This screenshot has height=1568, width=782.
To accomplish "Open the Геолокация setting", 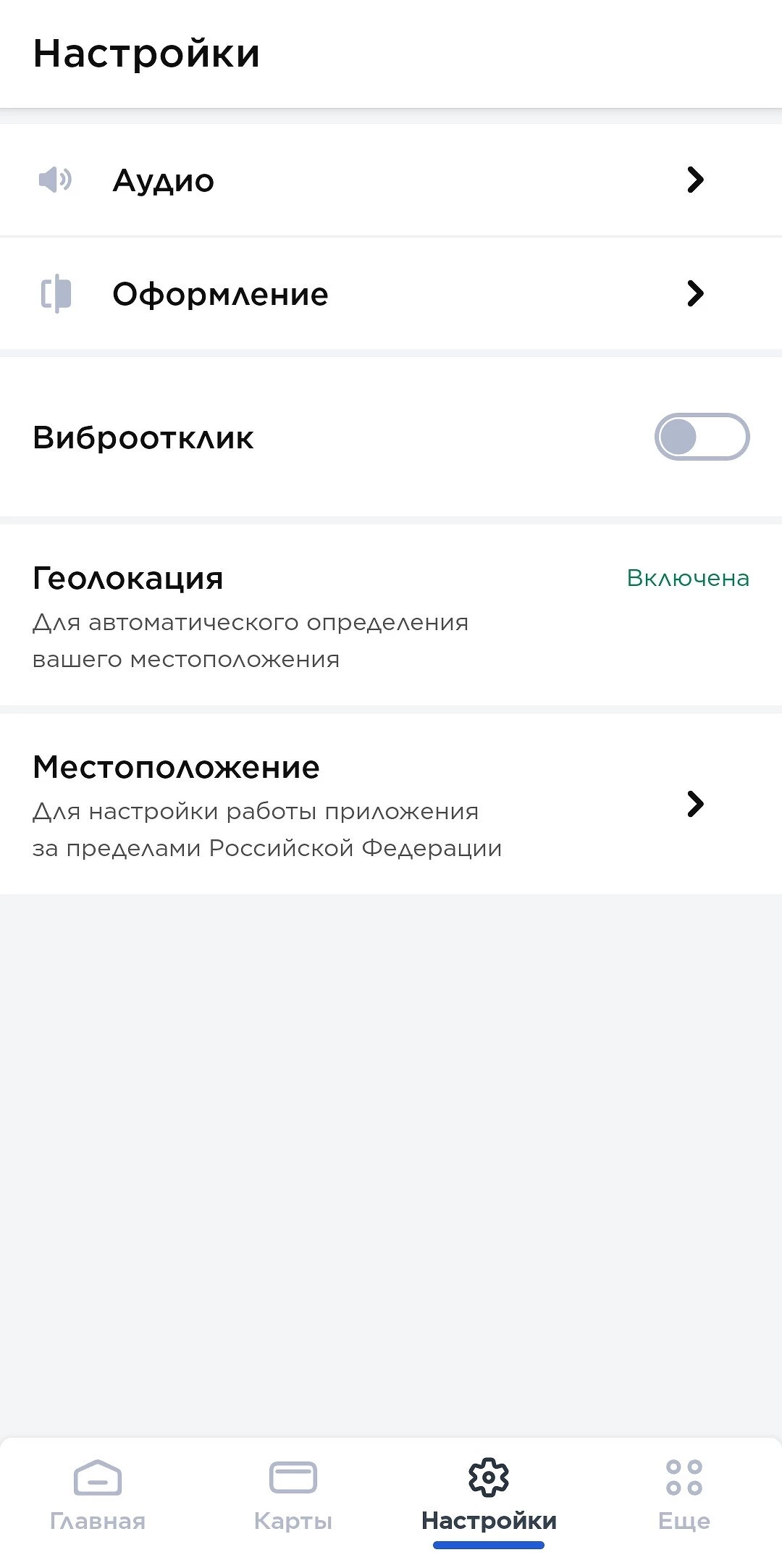I will point(391,614).
